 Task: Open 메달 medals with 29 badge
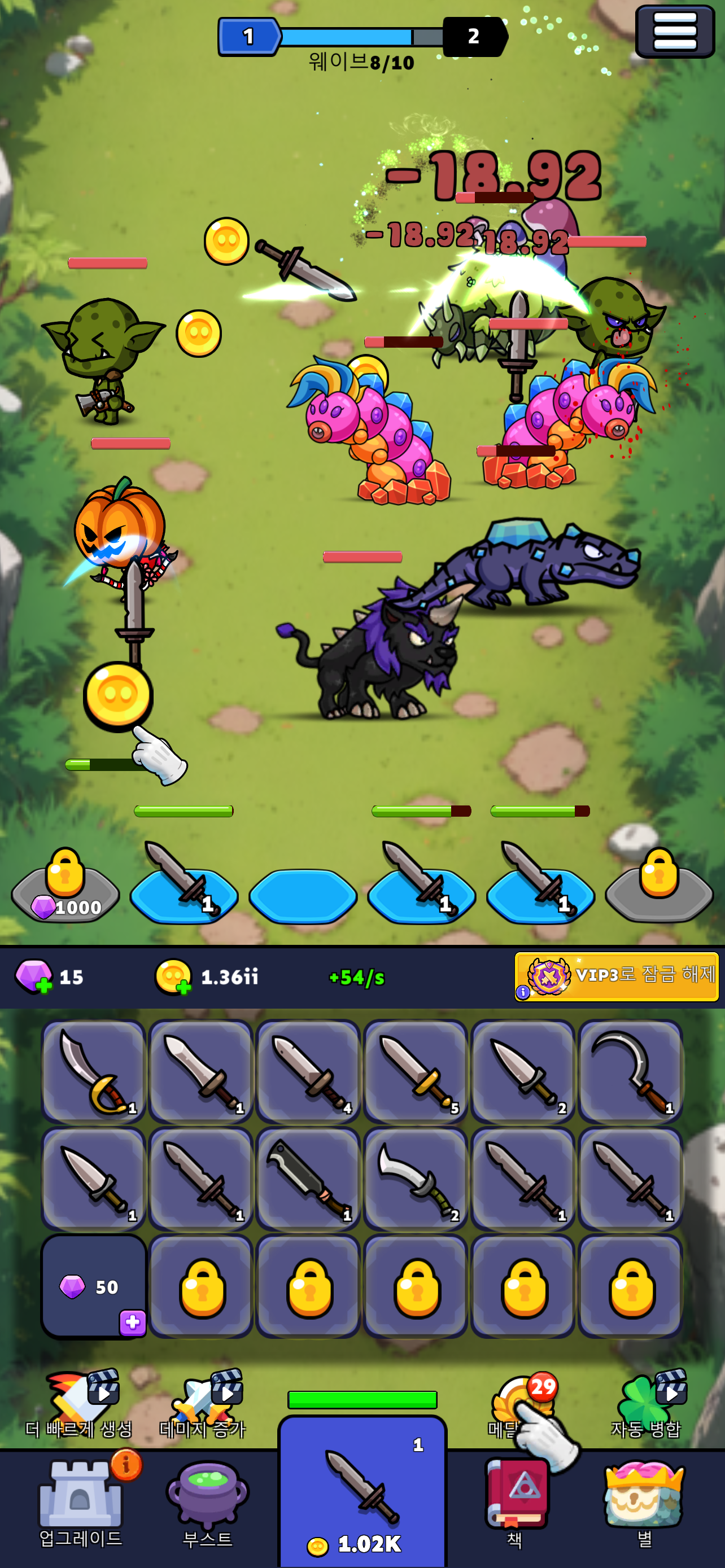point(522,1403)
